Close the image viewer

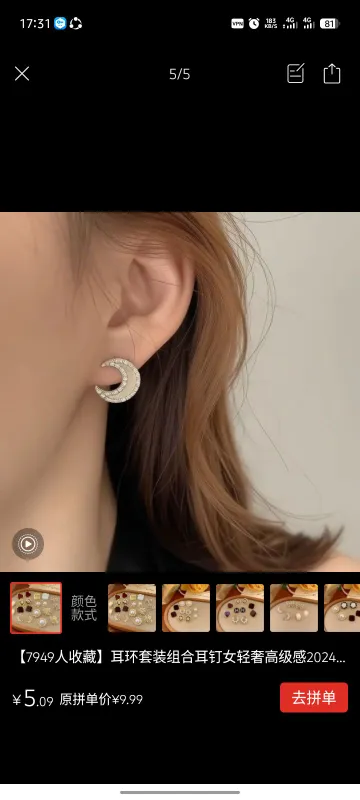point(22,74)
